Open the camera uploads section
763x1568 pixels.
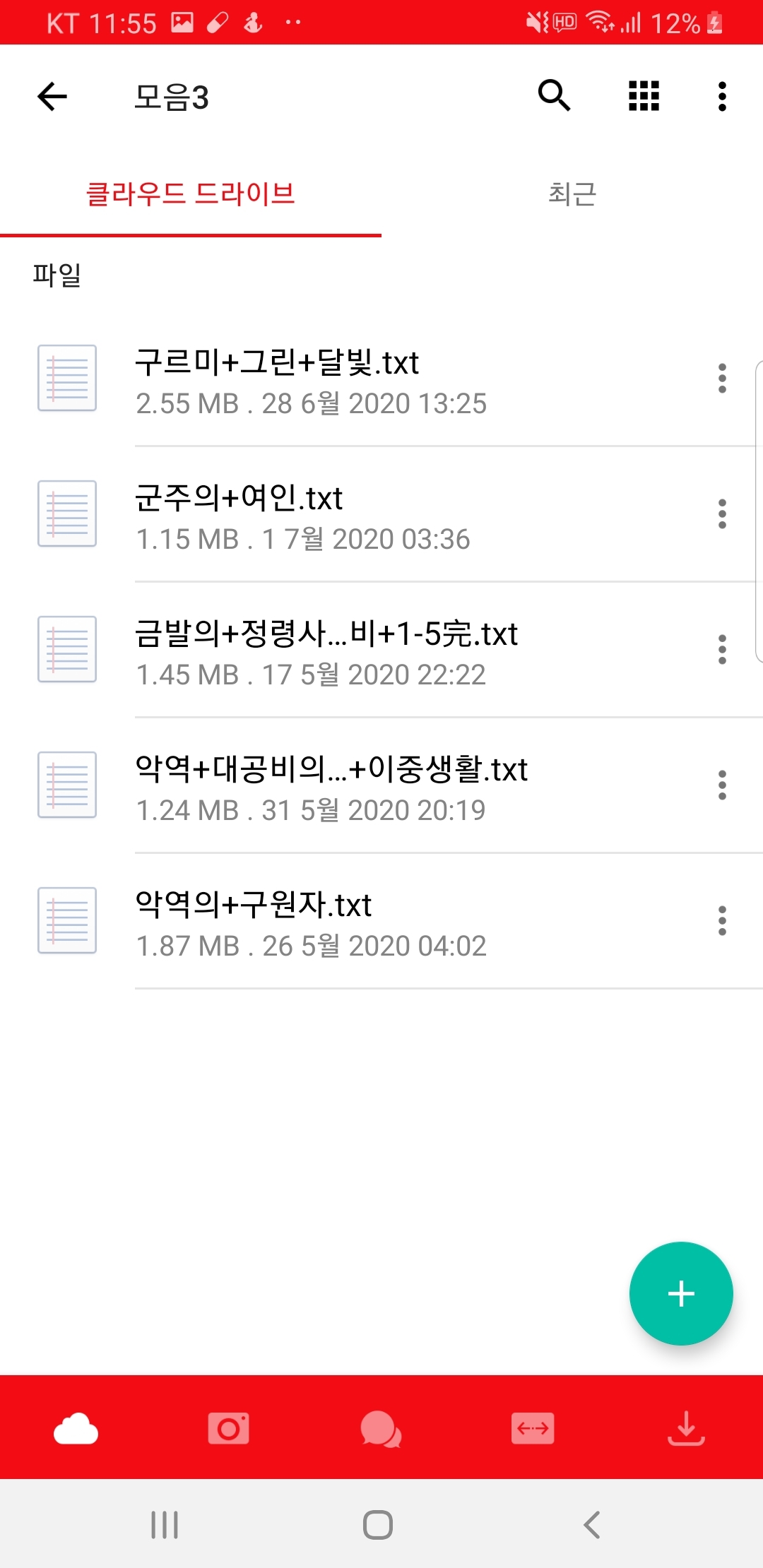(x=228, y=1428)
